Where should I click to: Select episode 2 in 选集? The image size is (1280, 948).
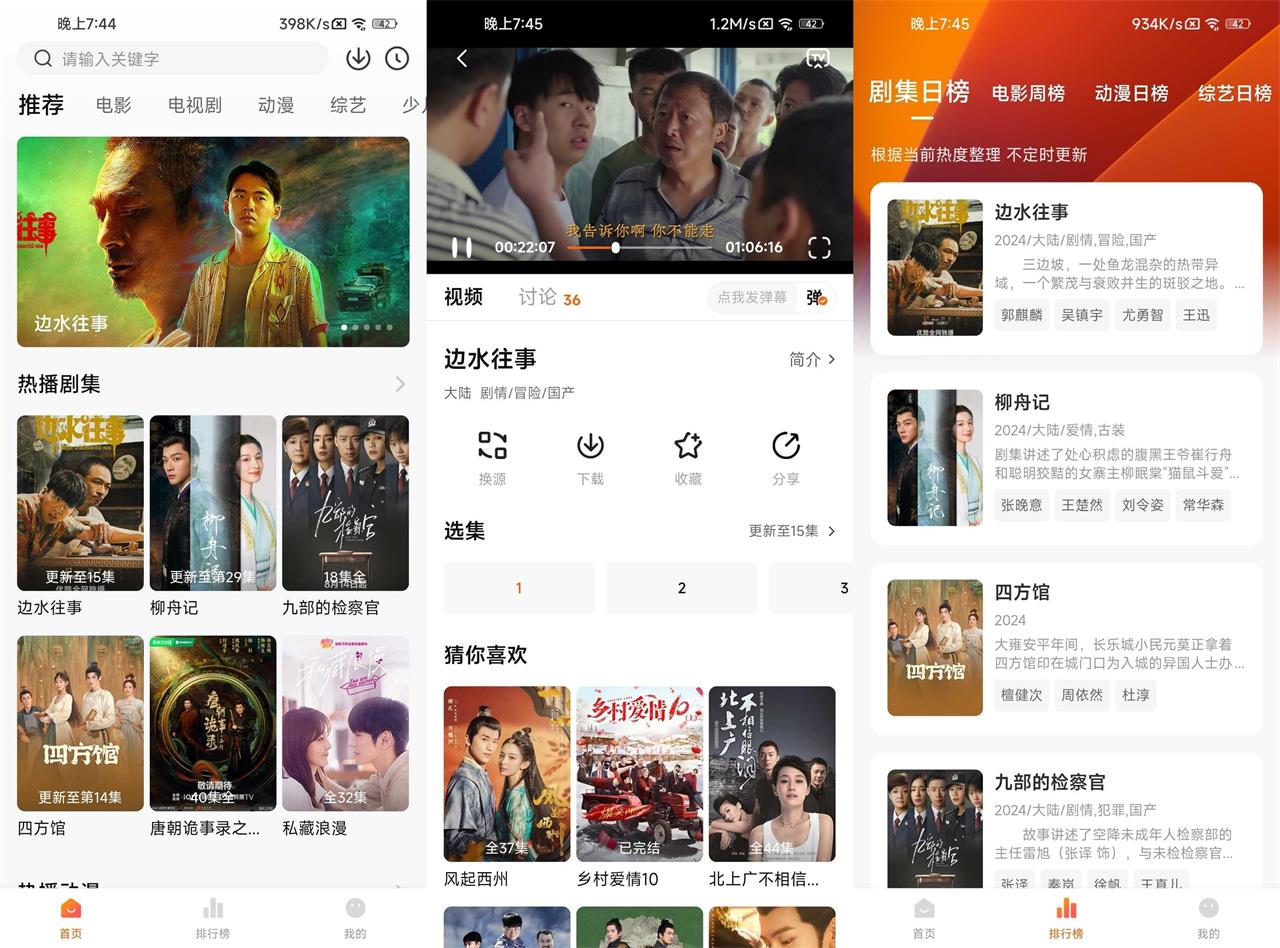click(x=681, y=588)
